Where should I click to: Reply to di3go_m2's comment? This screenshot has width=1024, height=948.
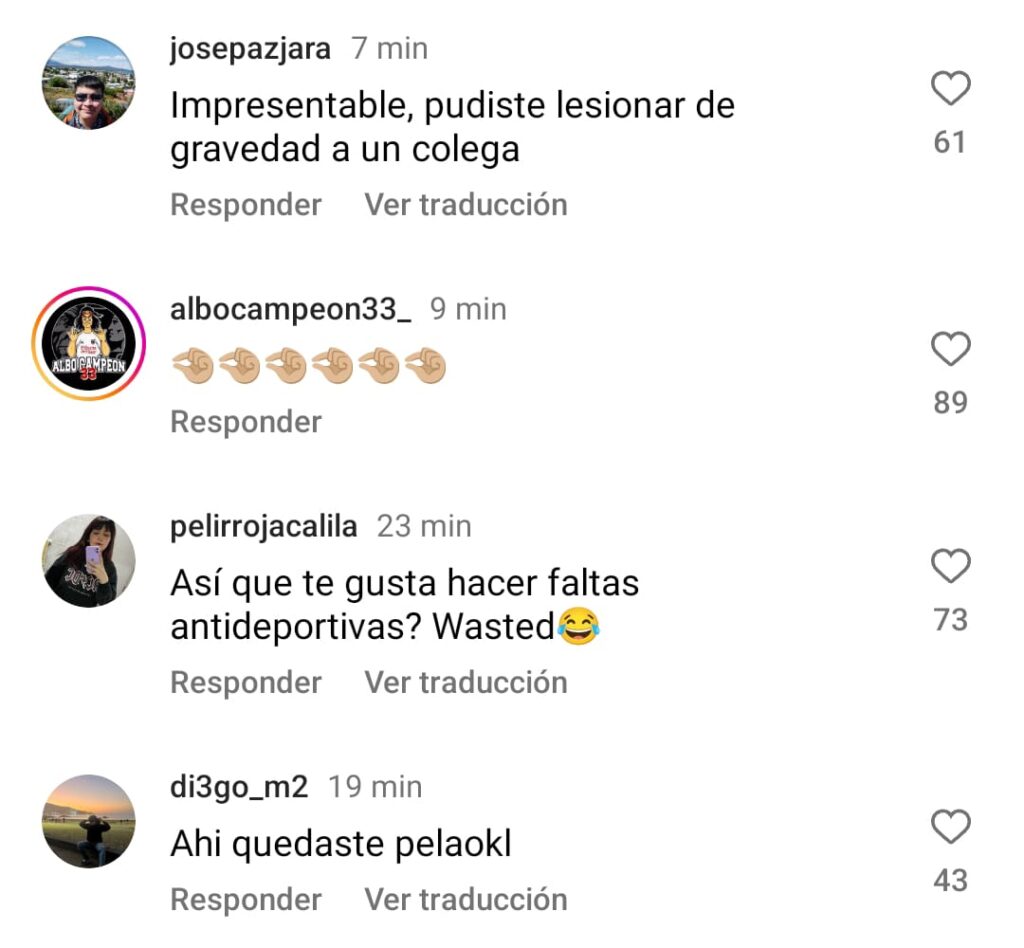pos(246,899)
